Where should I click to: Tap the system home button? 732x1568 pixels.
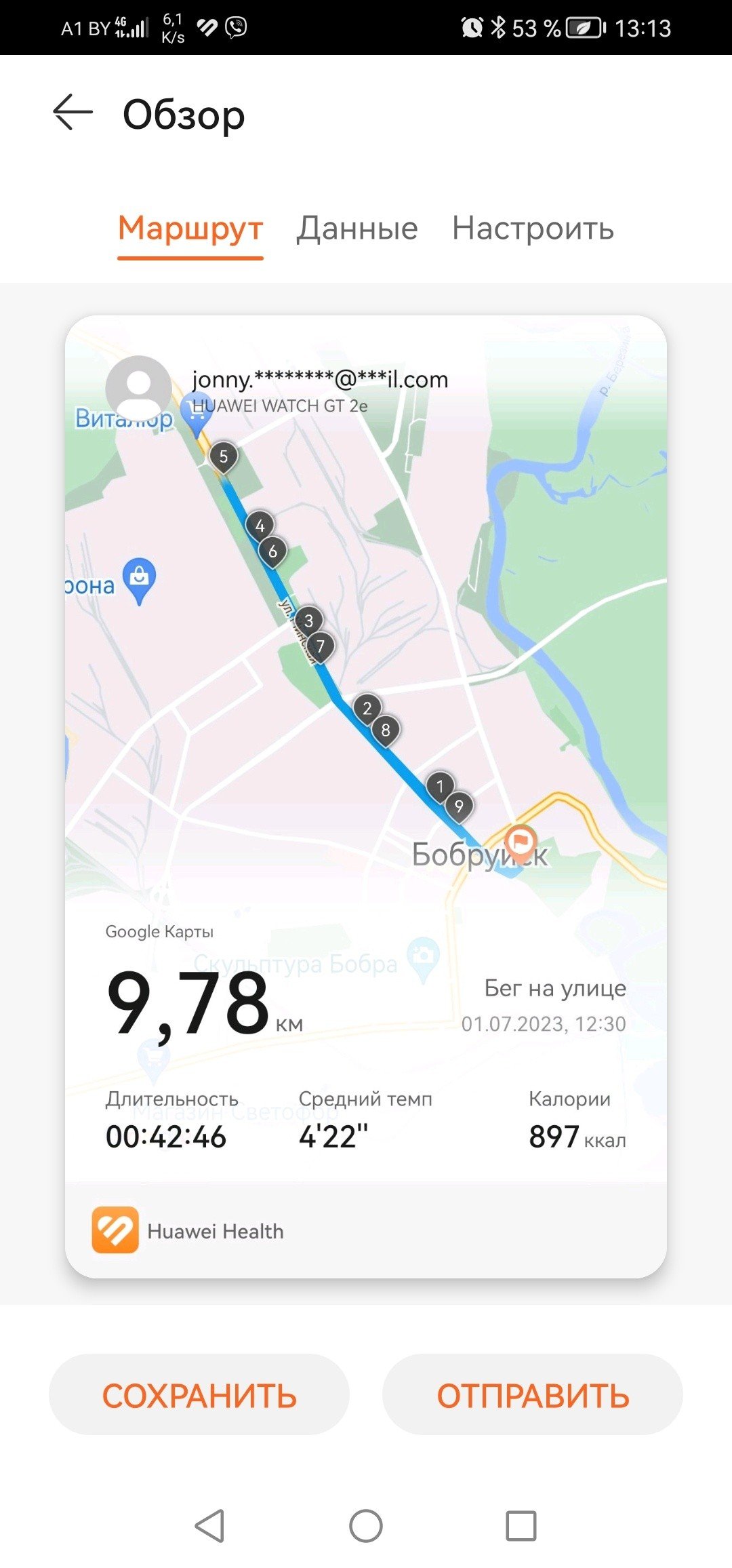click(x=366, y=1526)
